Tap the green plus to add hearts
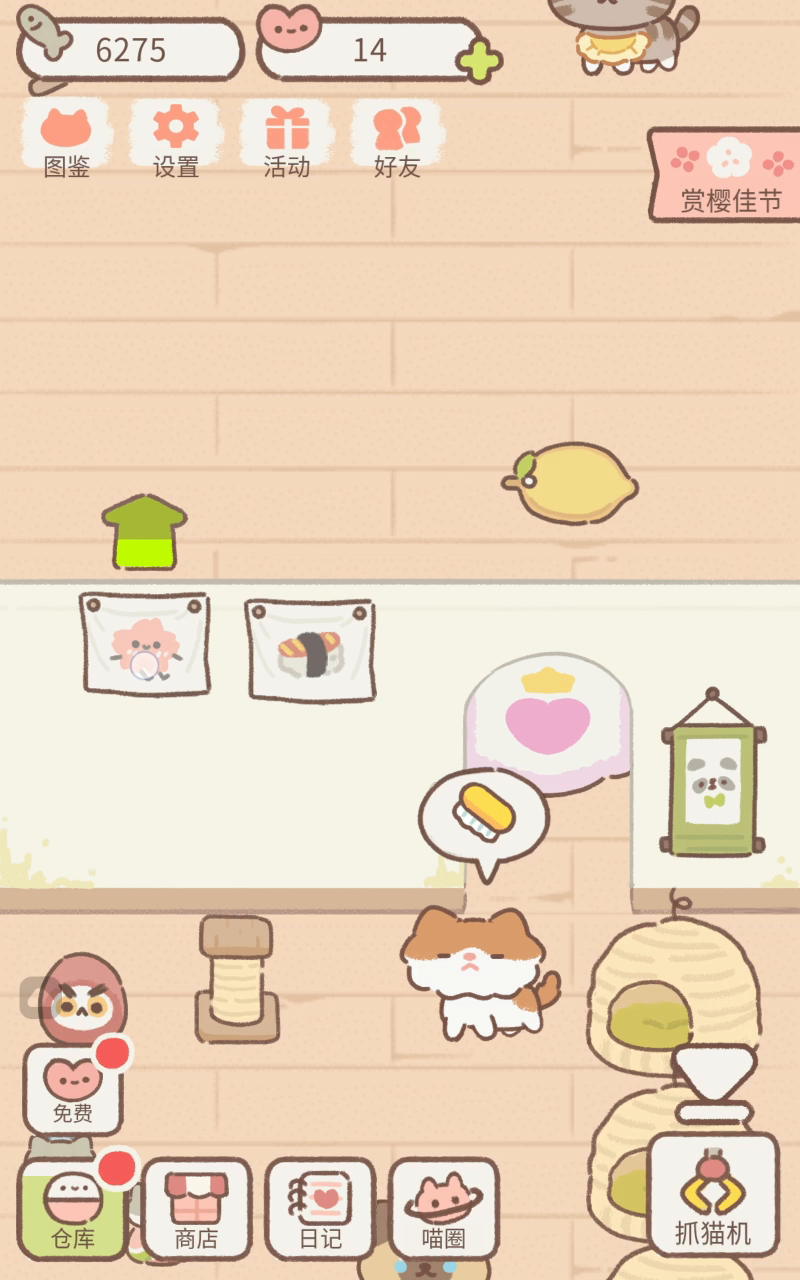 480,62
